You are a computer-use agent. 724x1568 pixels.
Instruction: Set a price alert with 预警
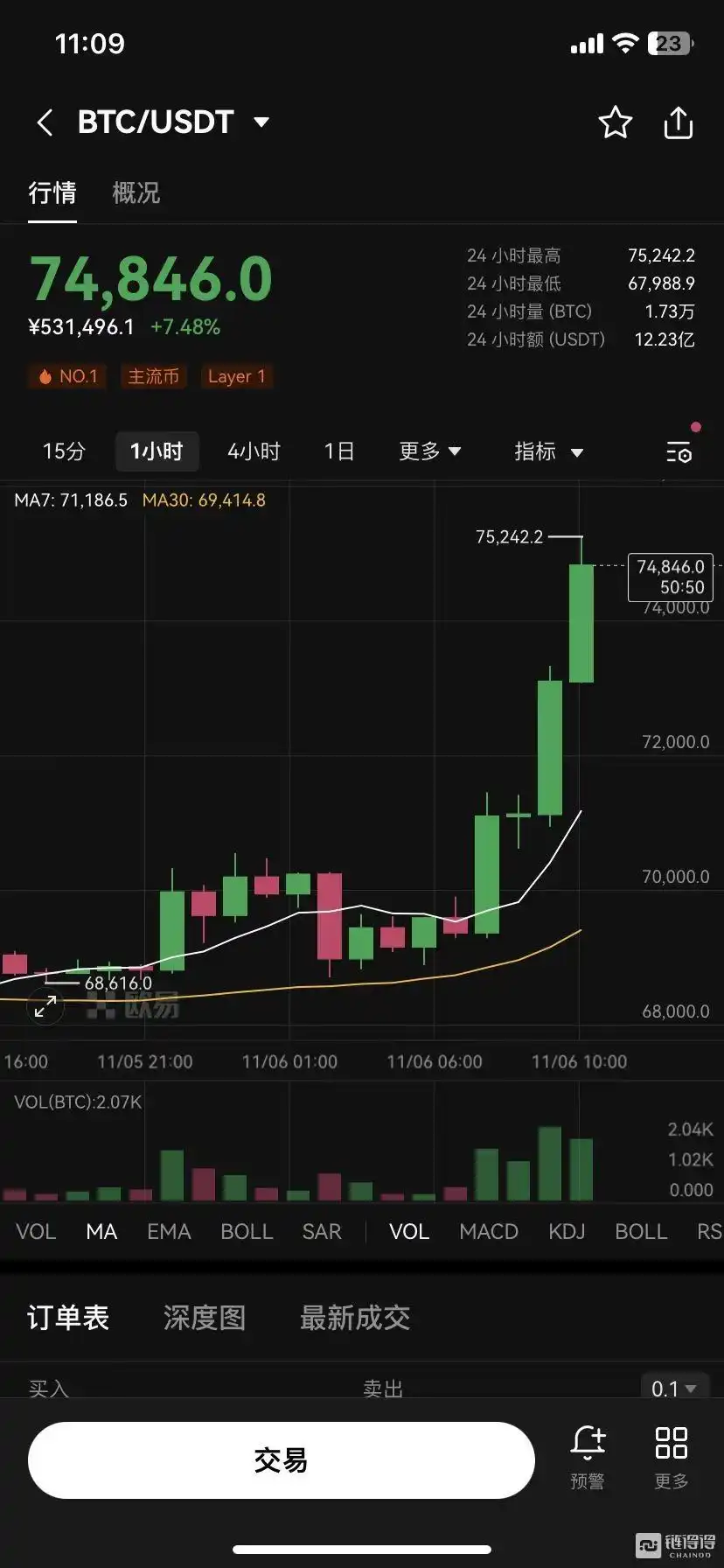tap(588, 1458)
